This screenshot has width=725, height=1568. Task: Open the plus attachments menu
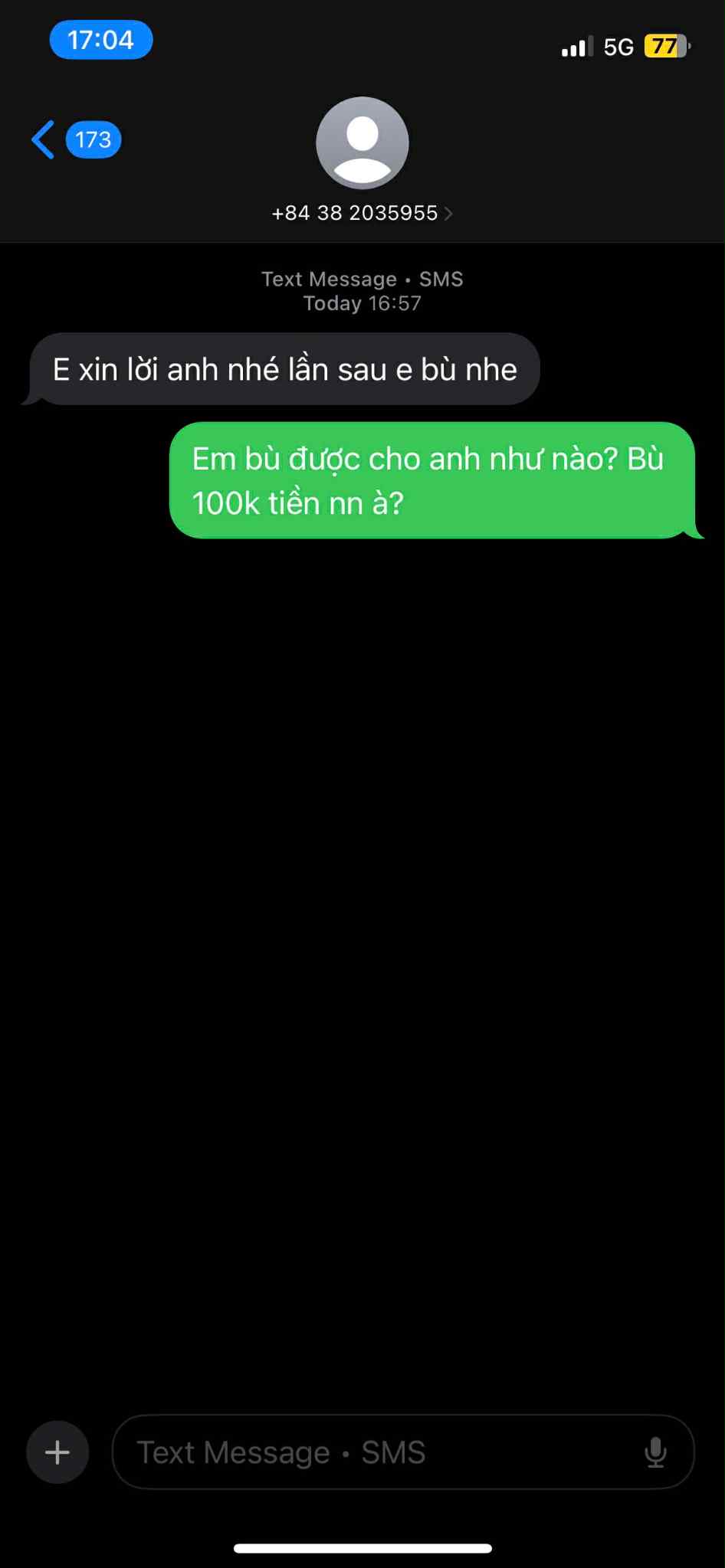point(57,1452)
